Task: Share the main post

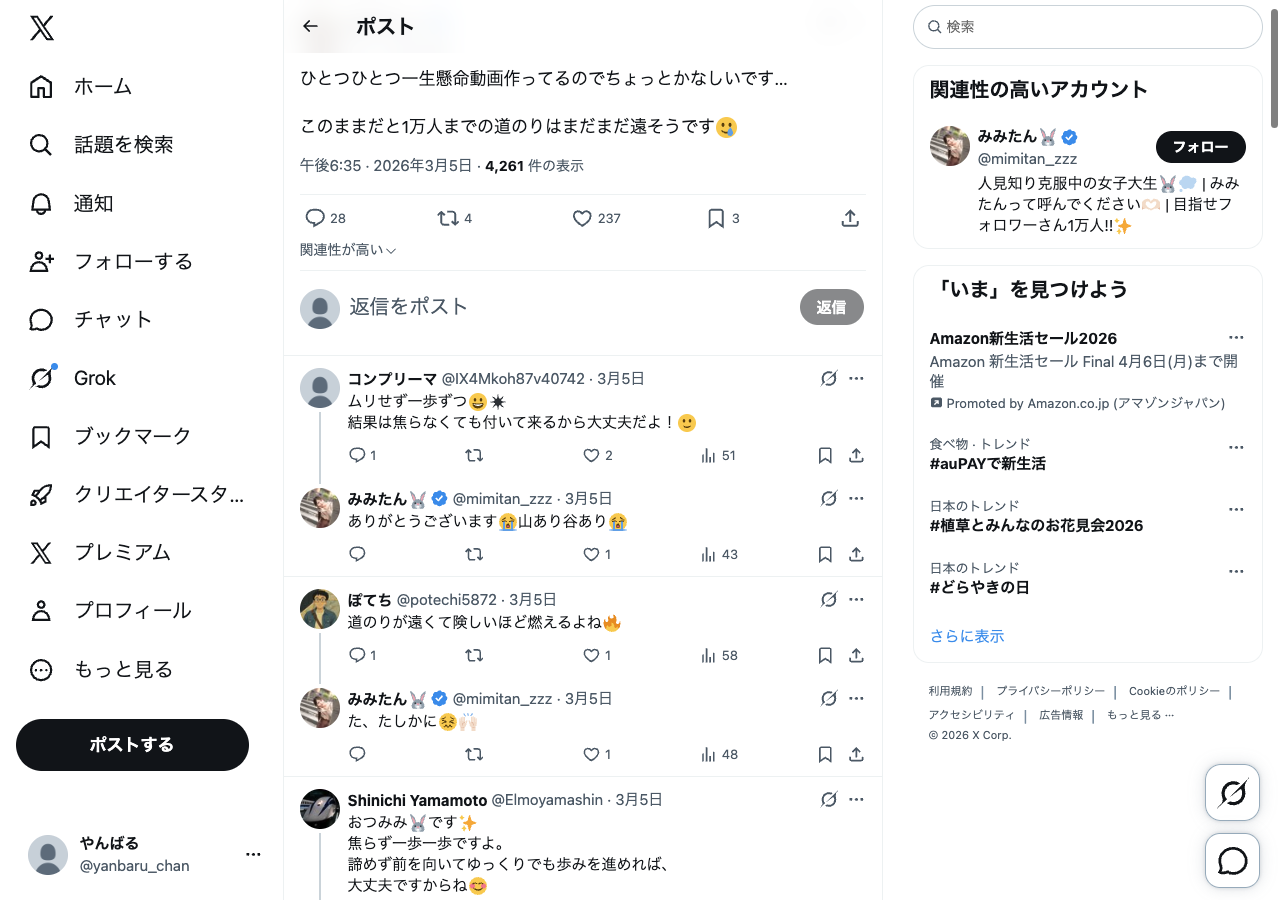Action: pyautogui.click(x=850, y=218)
